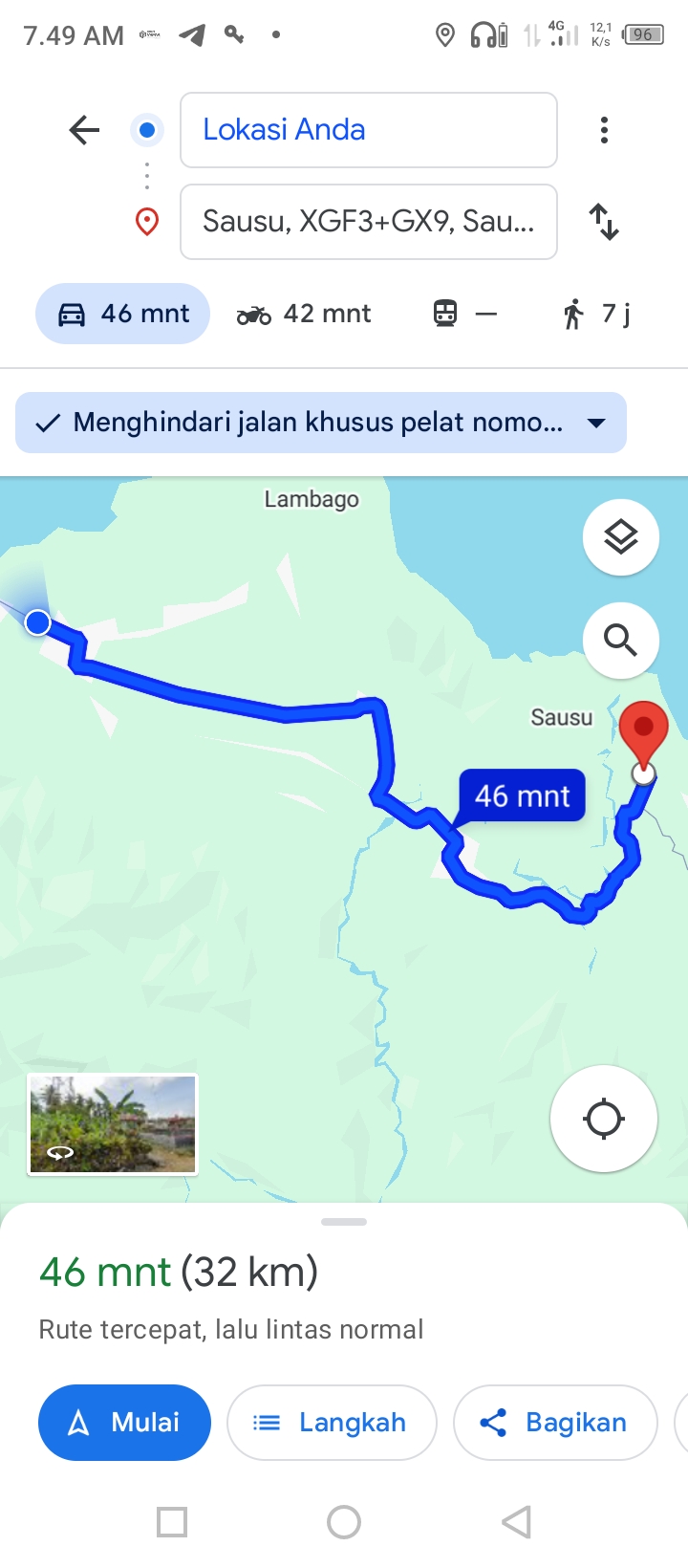Viewport: 688px width, 1568px height.
Task: Go to the system home screen
Action: 344,1522
